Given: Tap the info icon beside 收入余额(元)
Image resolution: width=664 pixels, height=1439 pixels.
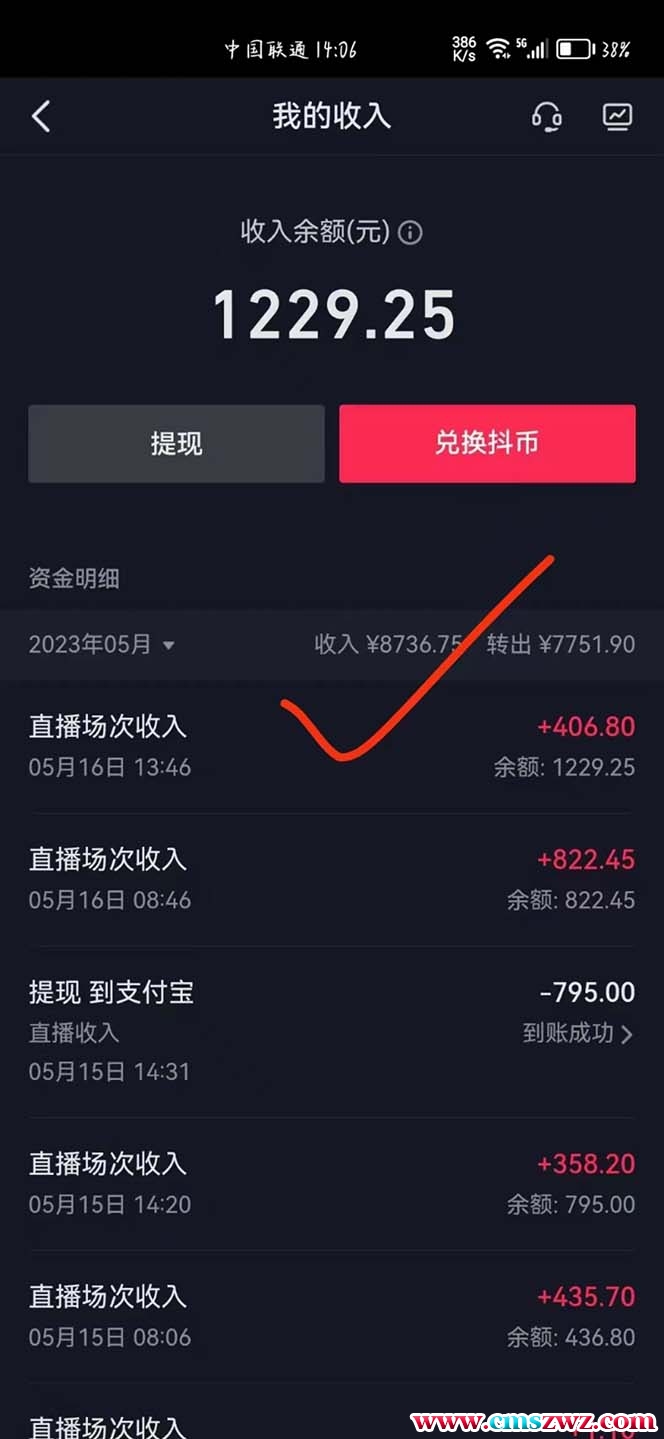Looking at the screenshot, I should pos(410,233).
